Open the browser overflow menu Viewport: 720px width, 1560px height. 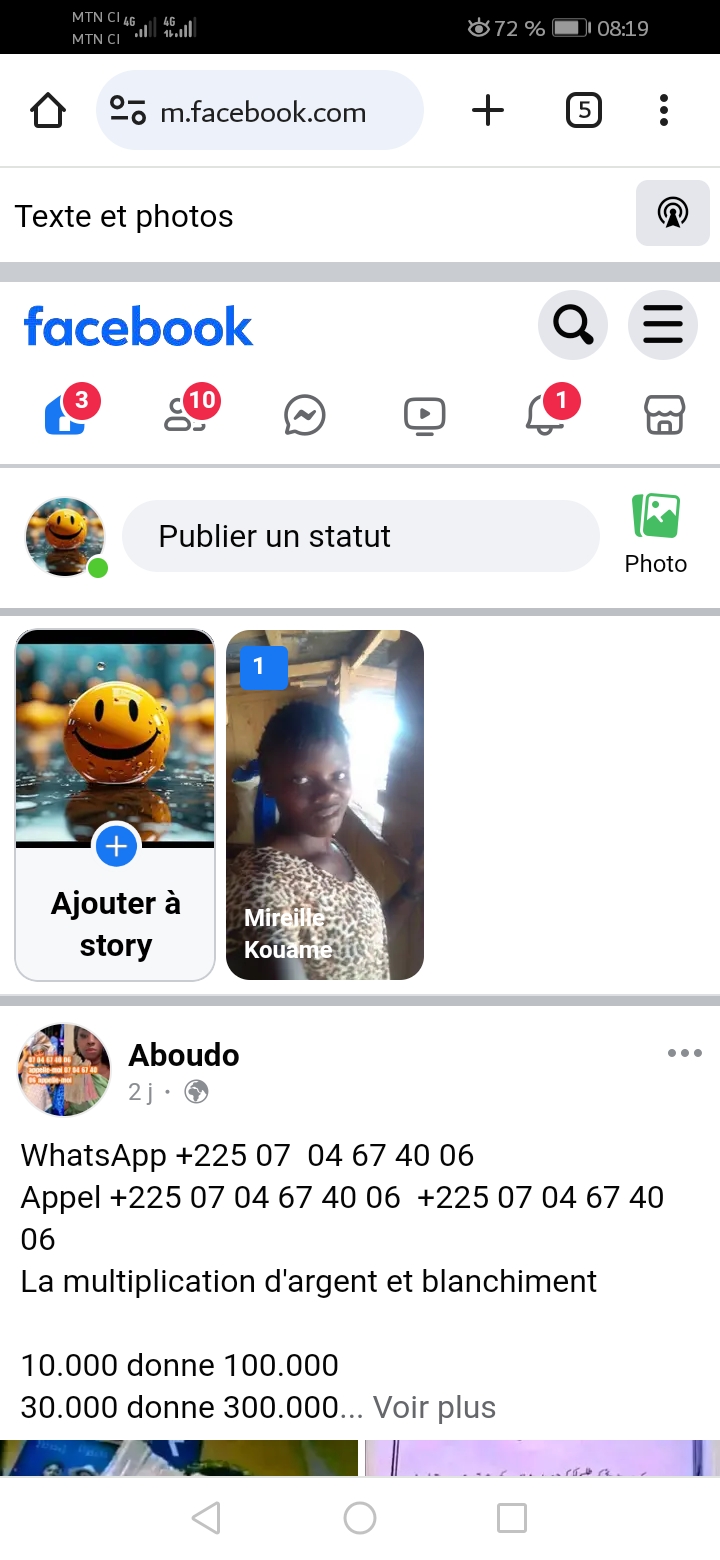(x=663, y=111)
